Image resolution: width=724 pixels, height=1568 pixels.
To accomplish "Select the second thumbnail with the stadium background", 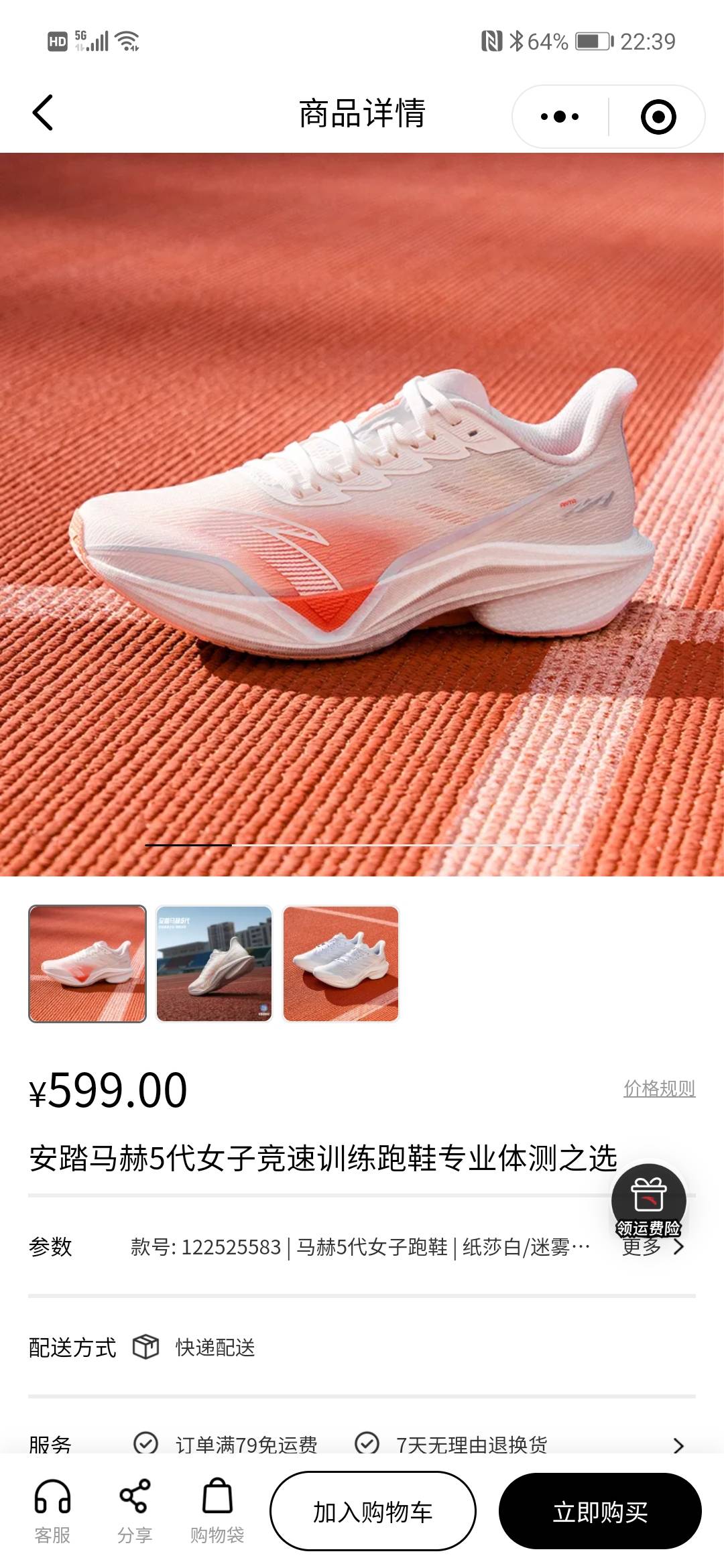I will coord(214,964).
